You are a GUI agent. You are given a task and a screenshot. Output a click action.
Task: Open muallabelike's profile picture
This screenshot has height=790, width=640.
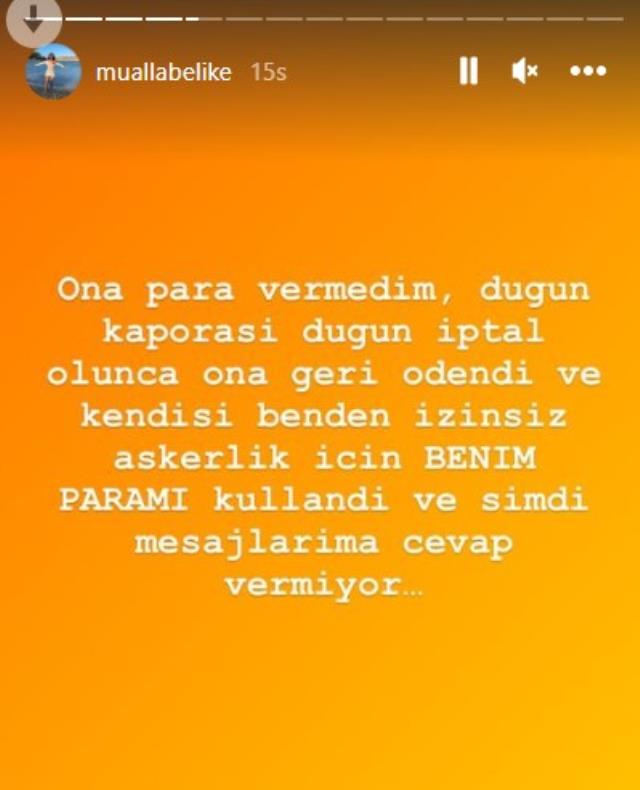53,71
